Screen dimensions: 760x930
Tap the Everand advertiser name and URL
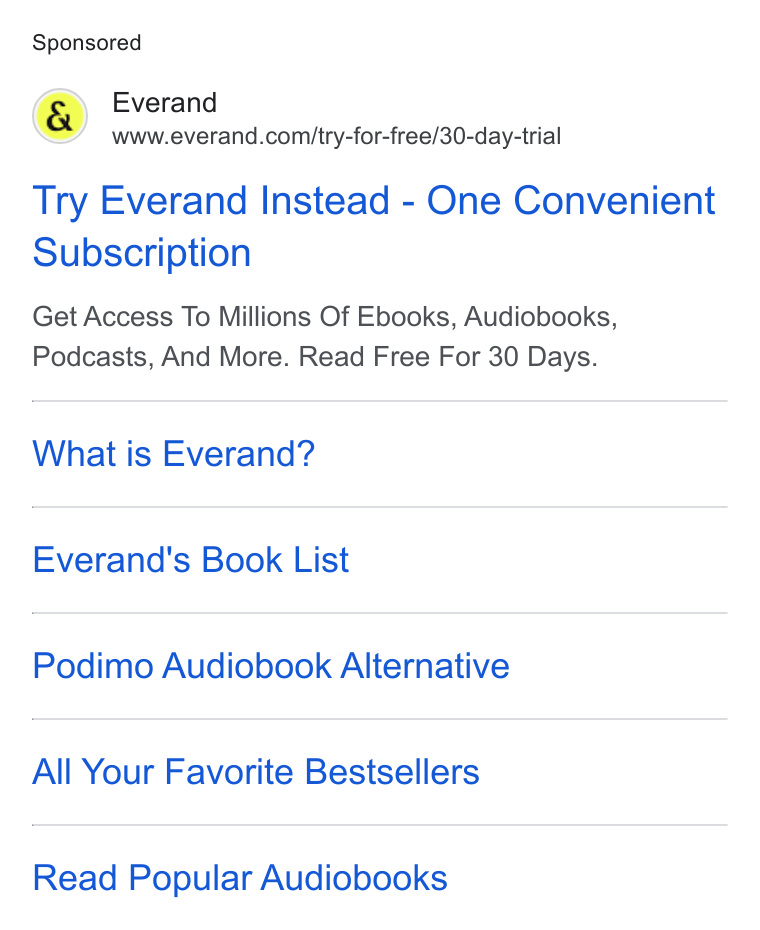pyautogui.click(x=336, y=119)
